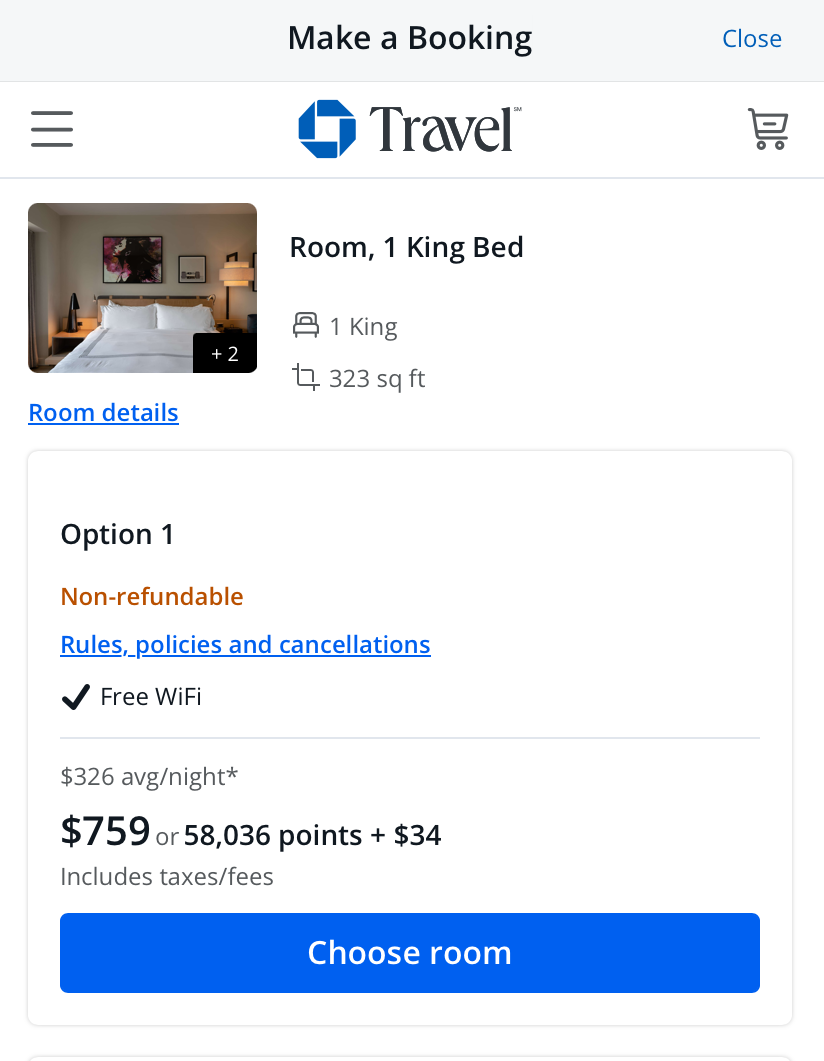
Task: Choose room for Option 1
Action: click(x=410, y=952)
